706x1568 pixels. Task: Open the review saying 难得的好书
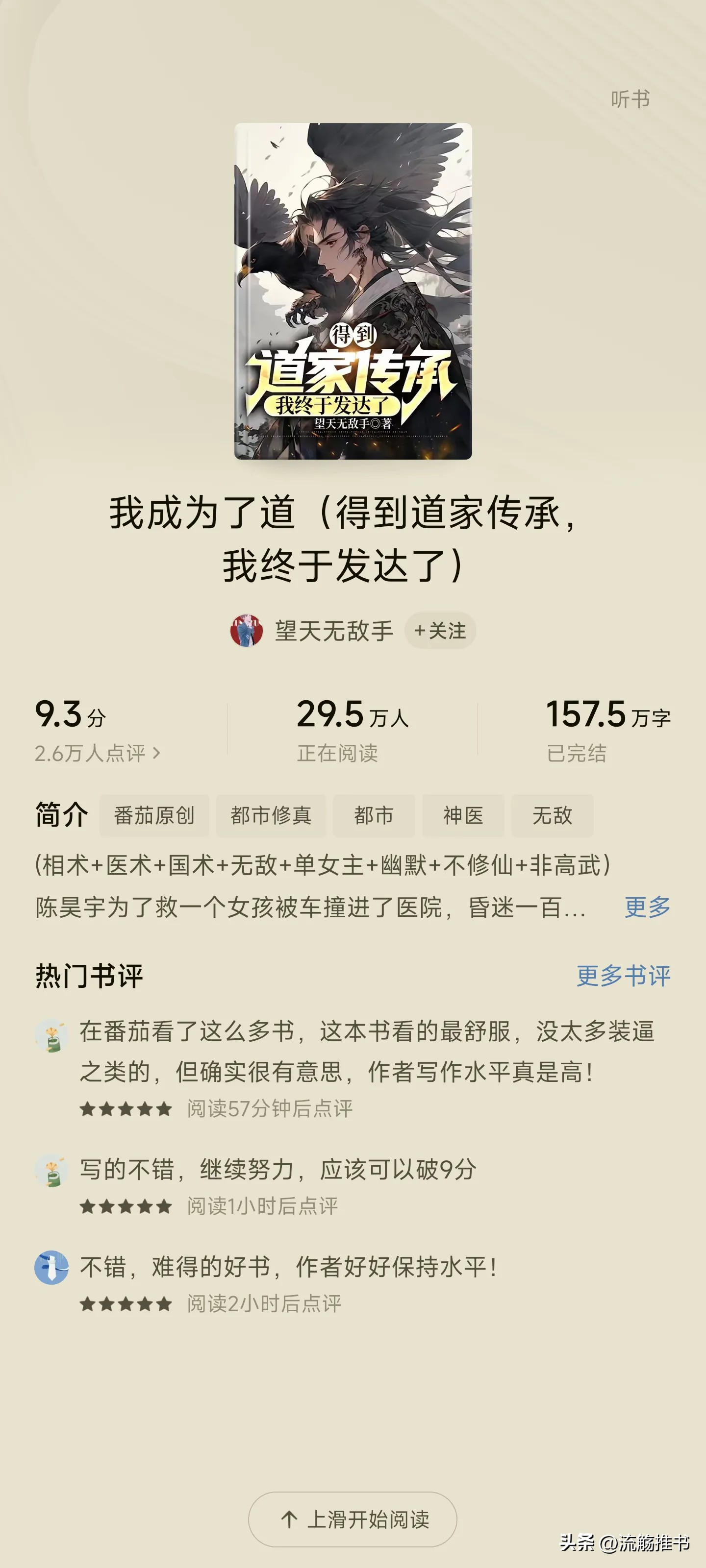point(289,1267)
